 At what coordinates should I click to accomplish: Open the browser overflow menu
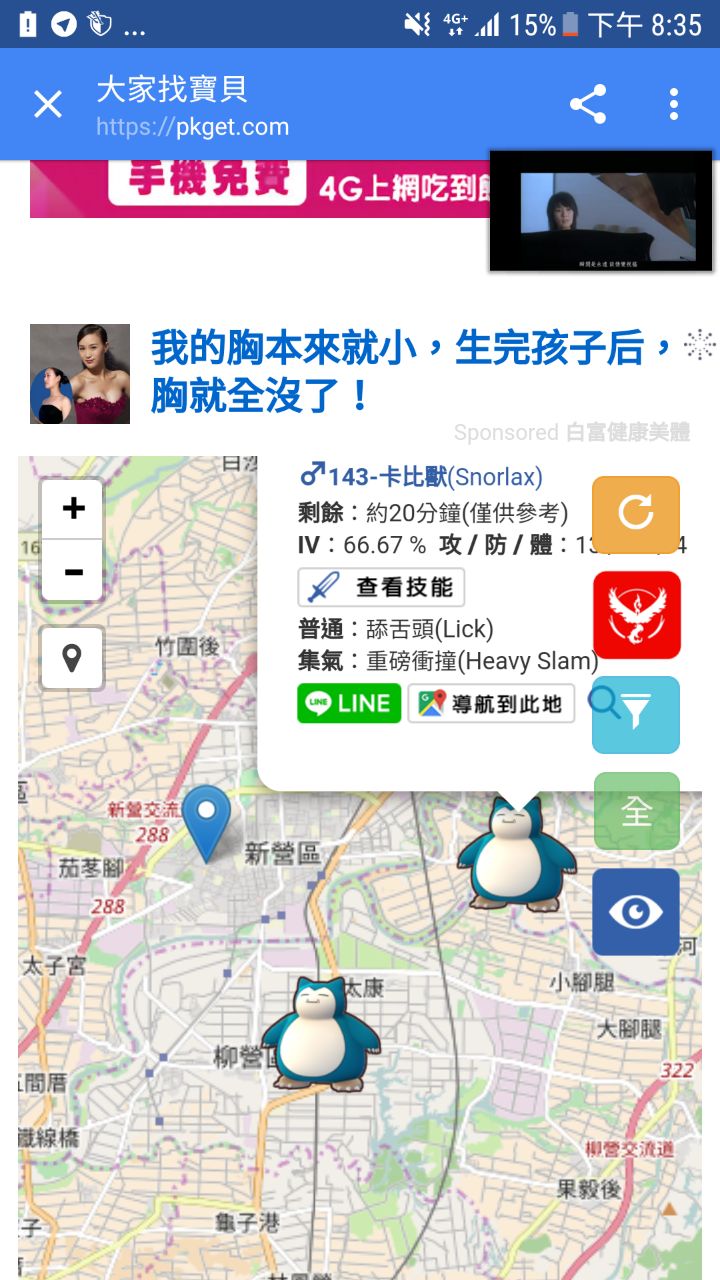(674, 104)
